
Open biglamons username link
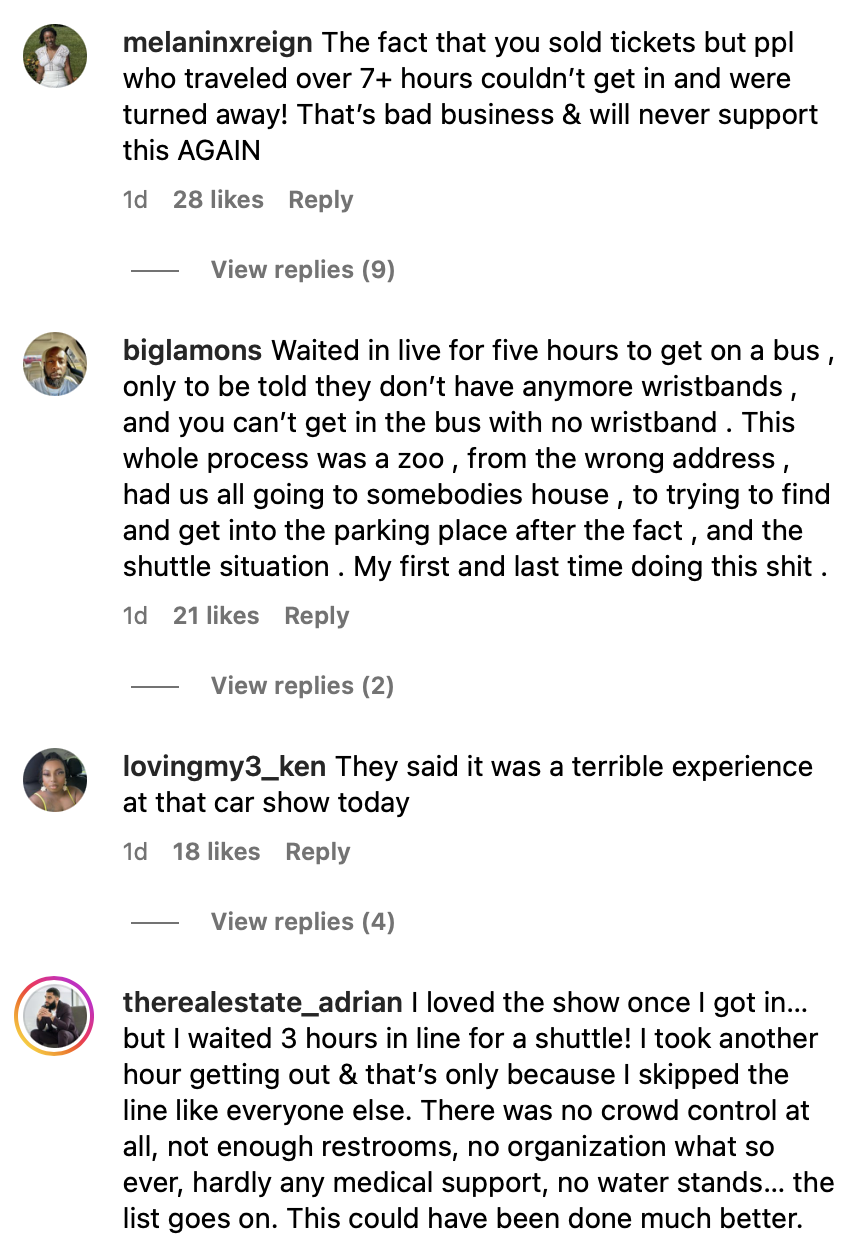click(x=192, y=351)
